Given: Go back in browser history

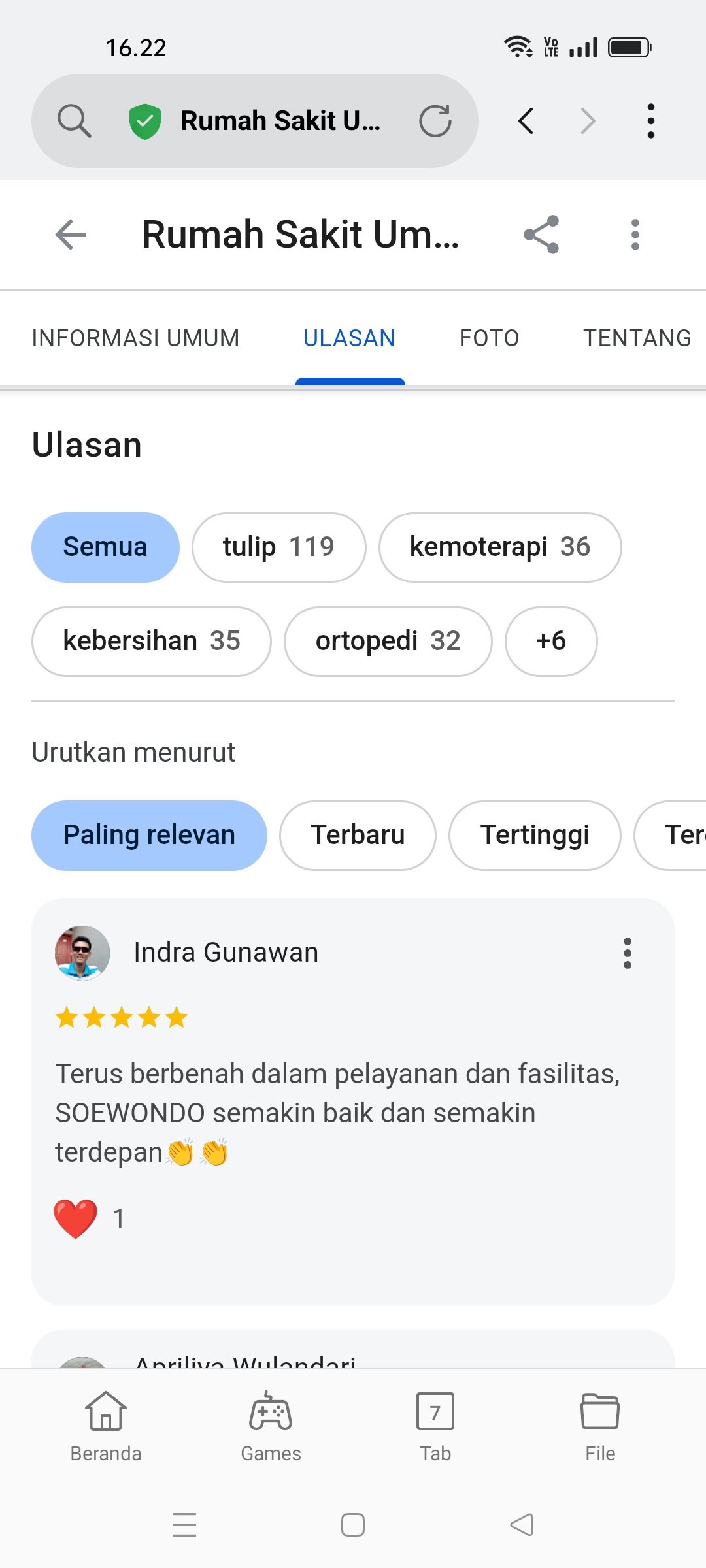Looking at the screenshot, I should 526,121.
